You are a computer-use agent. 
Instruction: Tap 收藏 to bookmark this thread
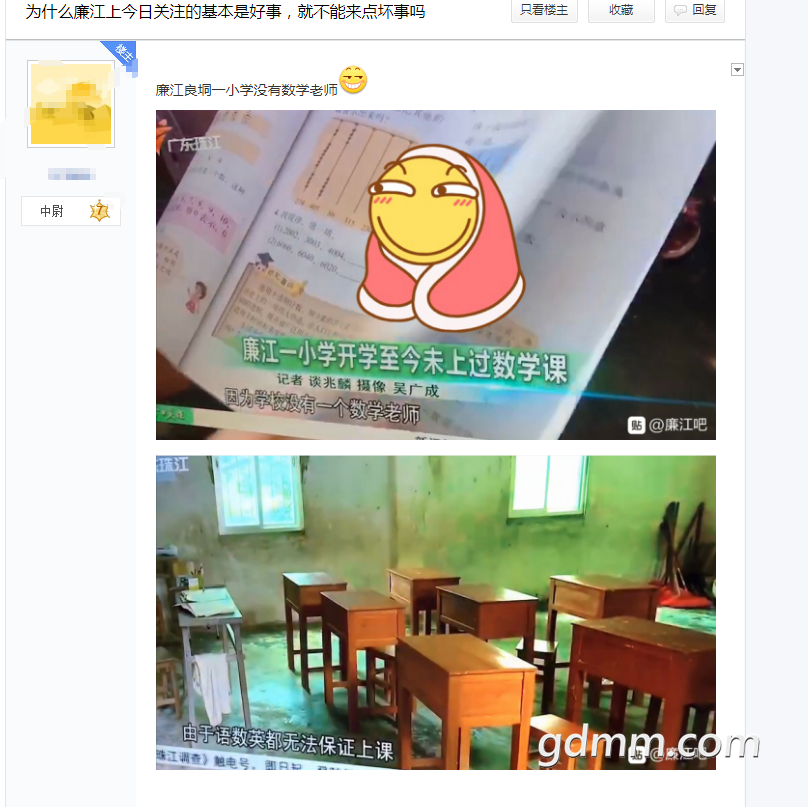pos(621,10)
